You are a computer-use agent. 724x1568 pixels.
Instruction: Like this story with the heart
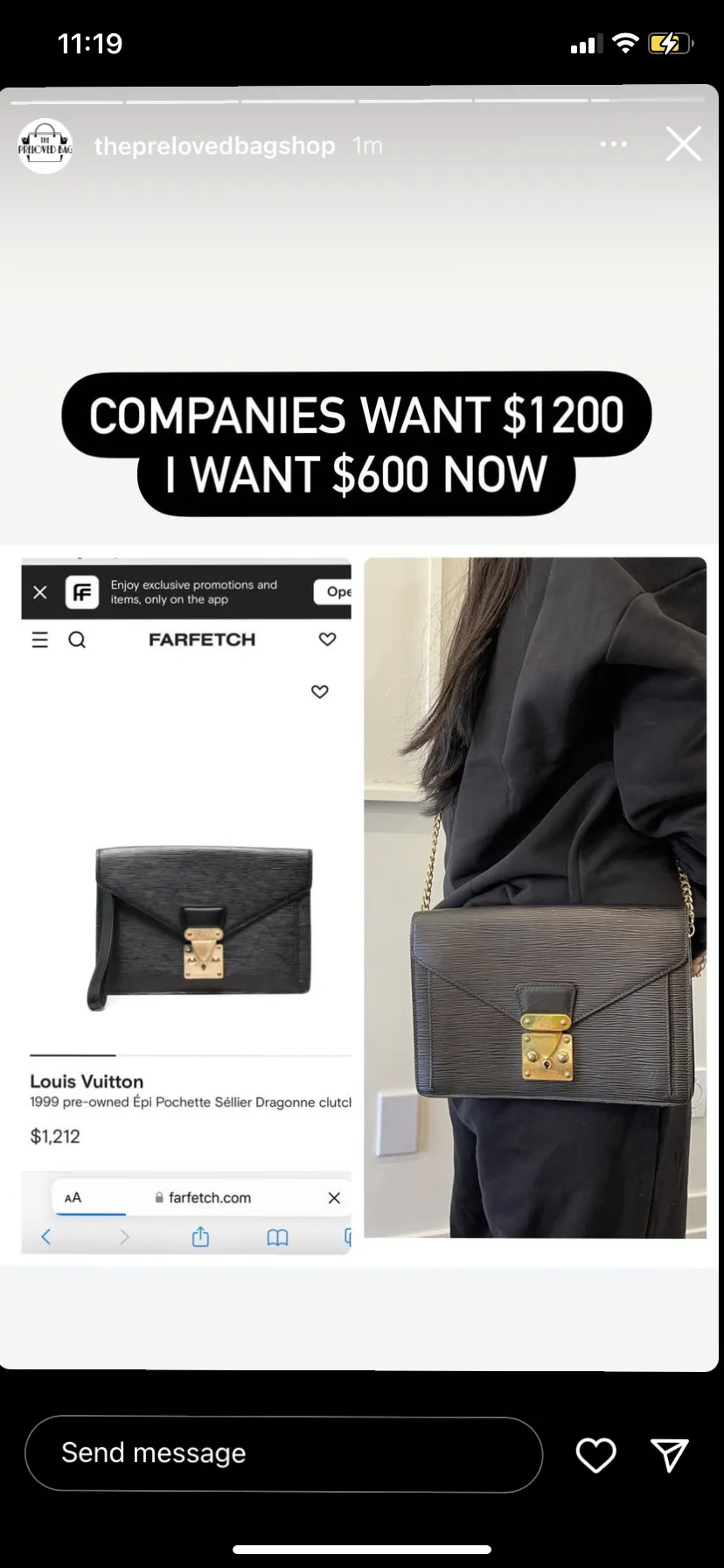tap(596, 1454)
